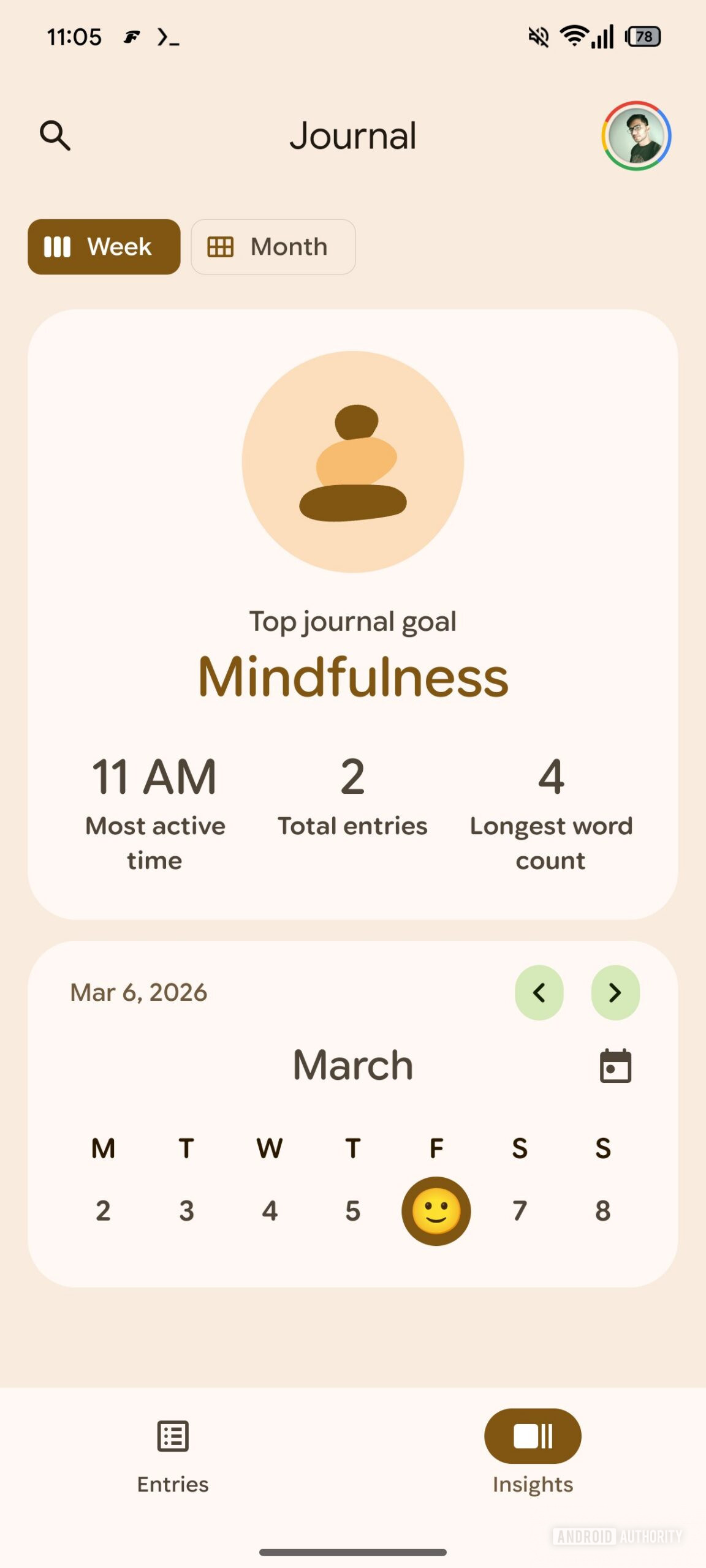The width and height of the screenshot is (706, 1568).
Task: Tap the profile picture avatar
Action: coord(636,136)
